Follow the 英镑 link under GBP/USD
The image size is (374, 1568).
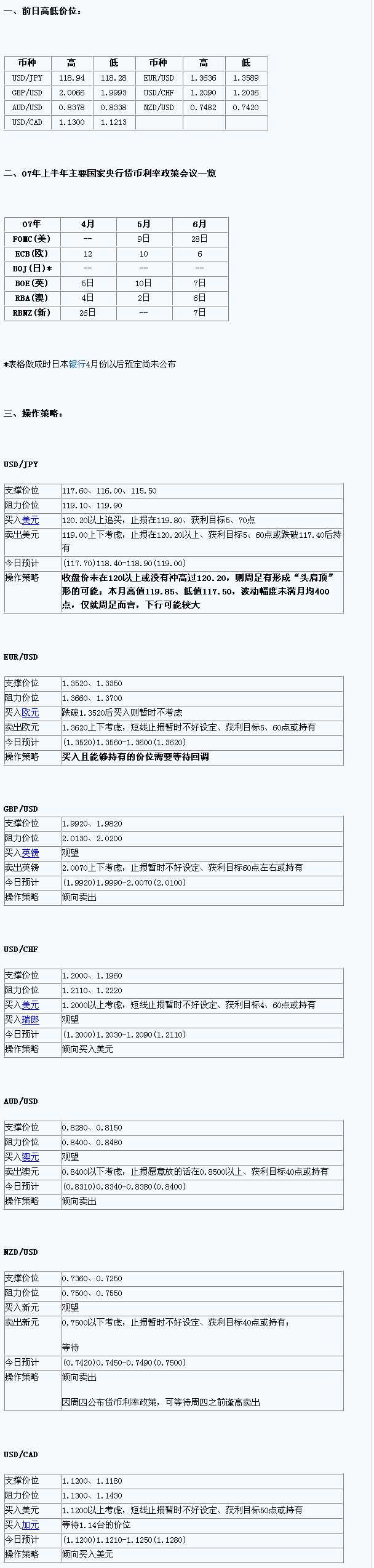point(30,853)
